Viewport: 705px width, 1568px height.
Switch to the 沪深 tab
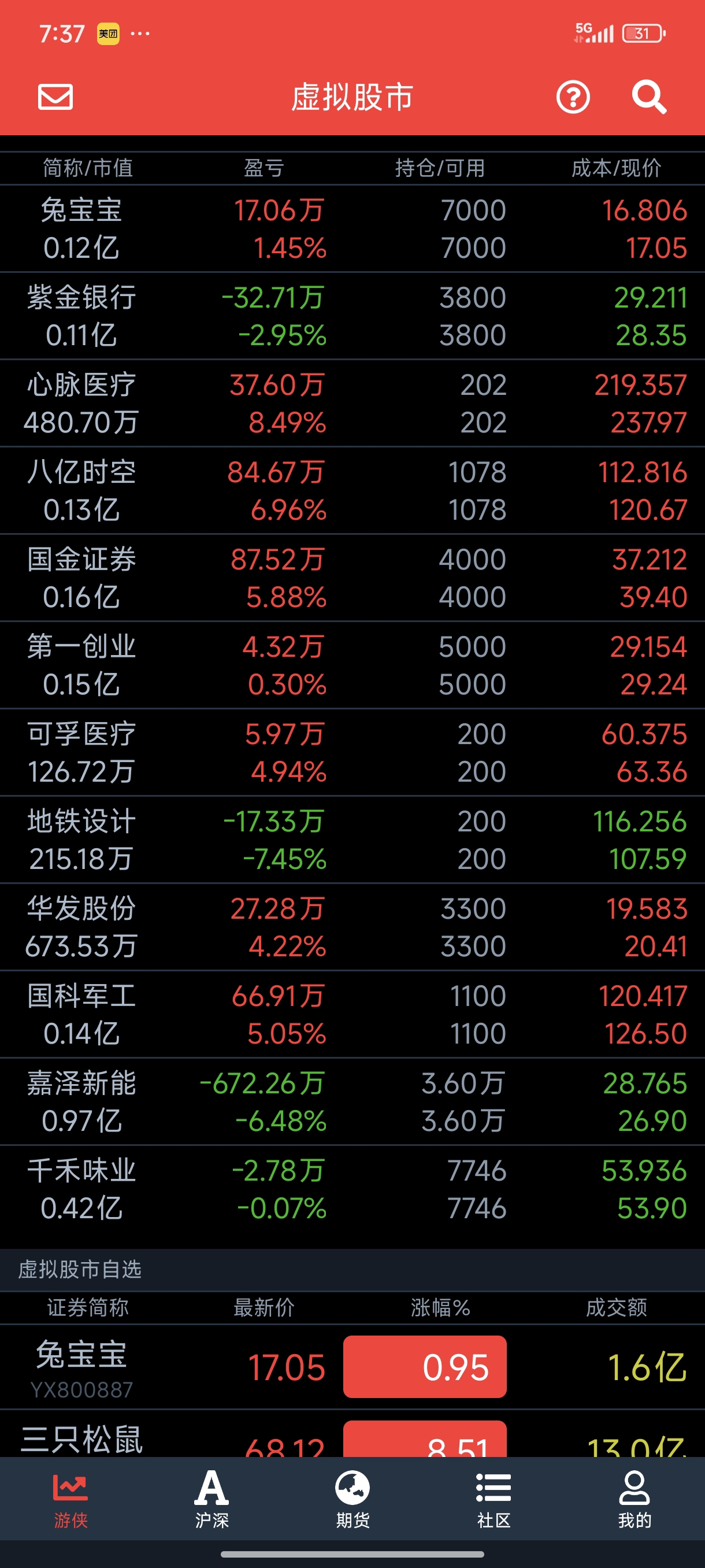tap(211, 1498)
